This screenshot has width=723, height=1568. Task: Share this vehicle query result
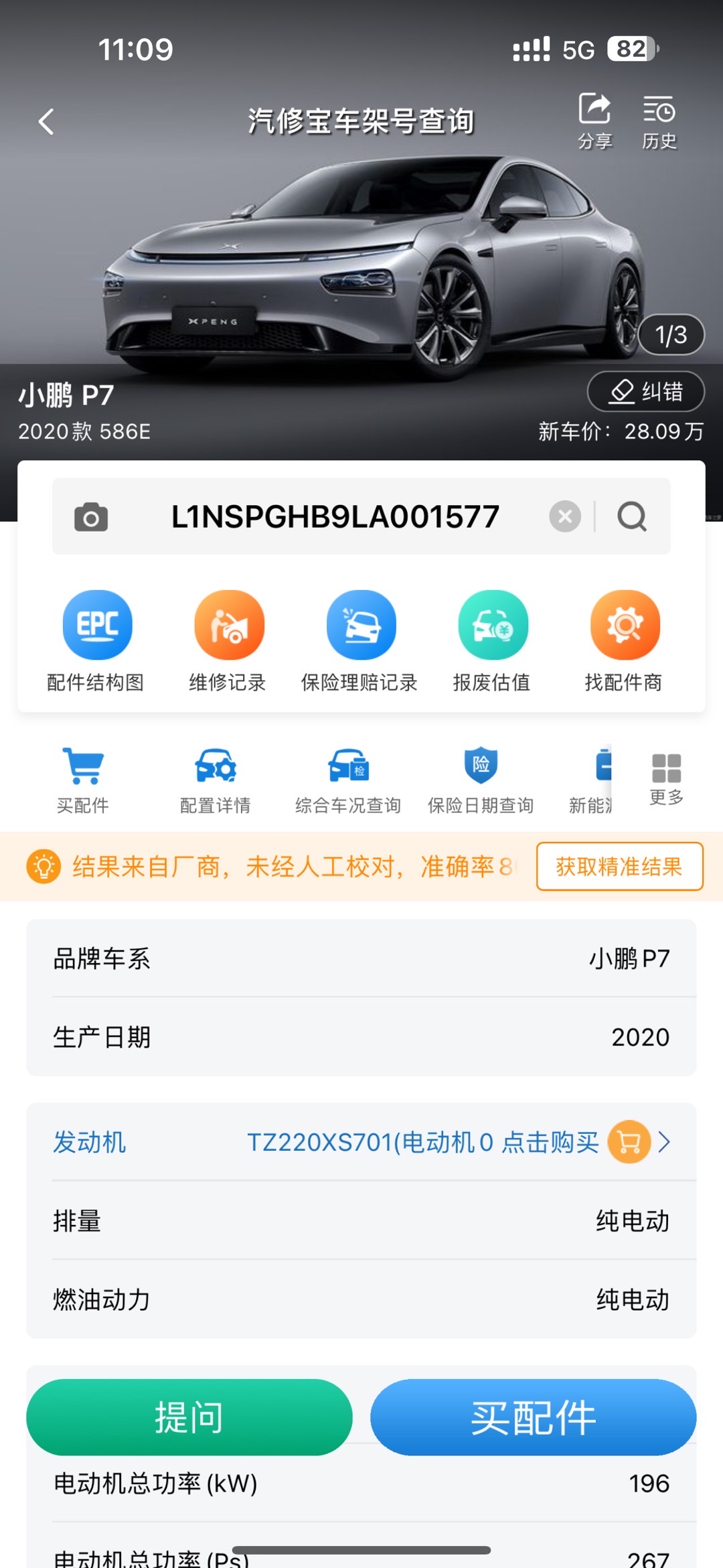(594, 121)
